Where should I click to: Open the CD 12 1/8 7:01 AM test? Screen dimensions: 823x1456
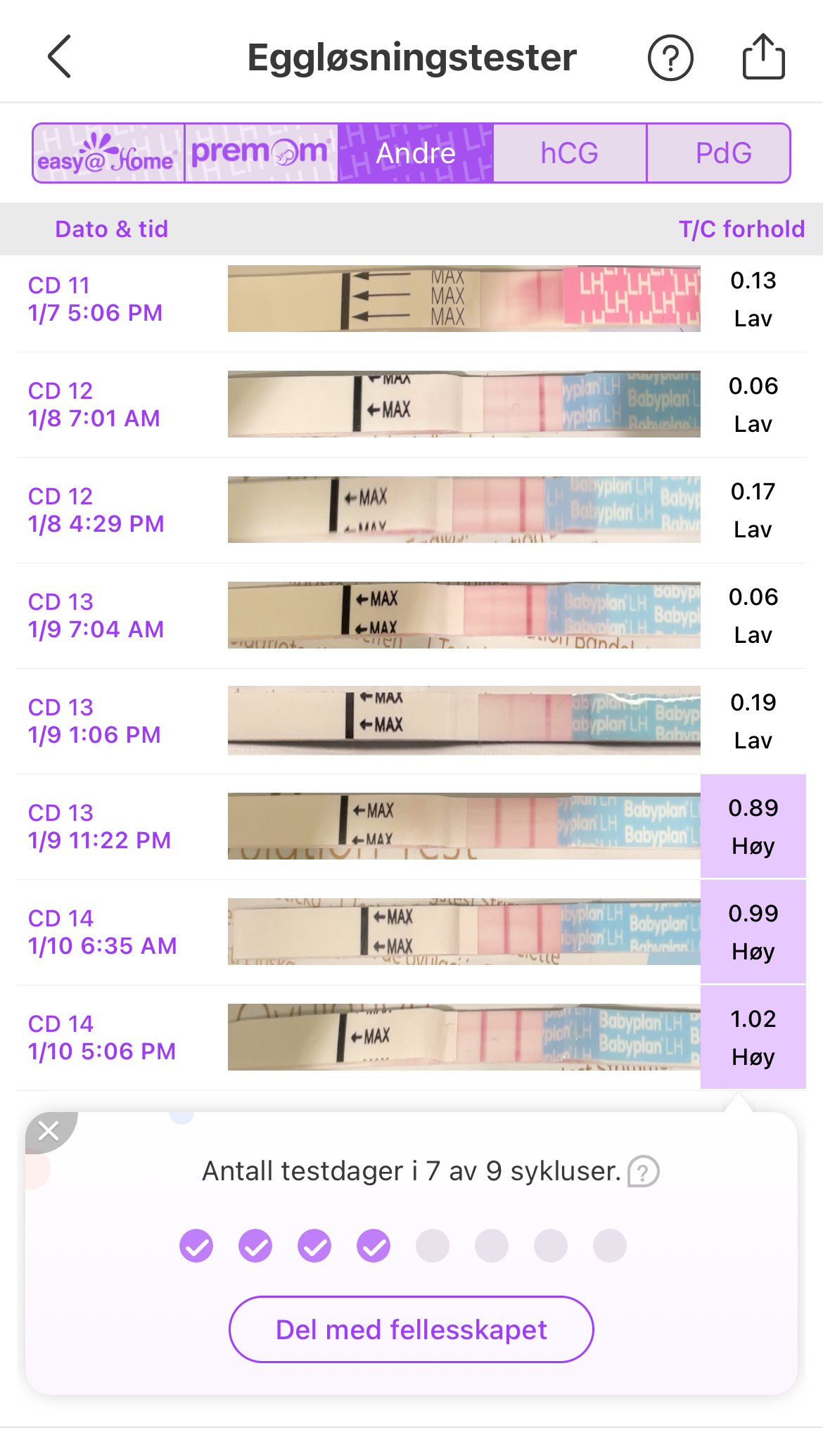tap(464, 404)
